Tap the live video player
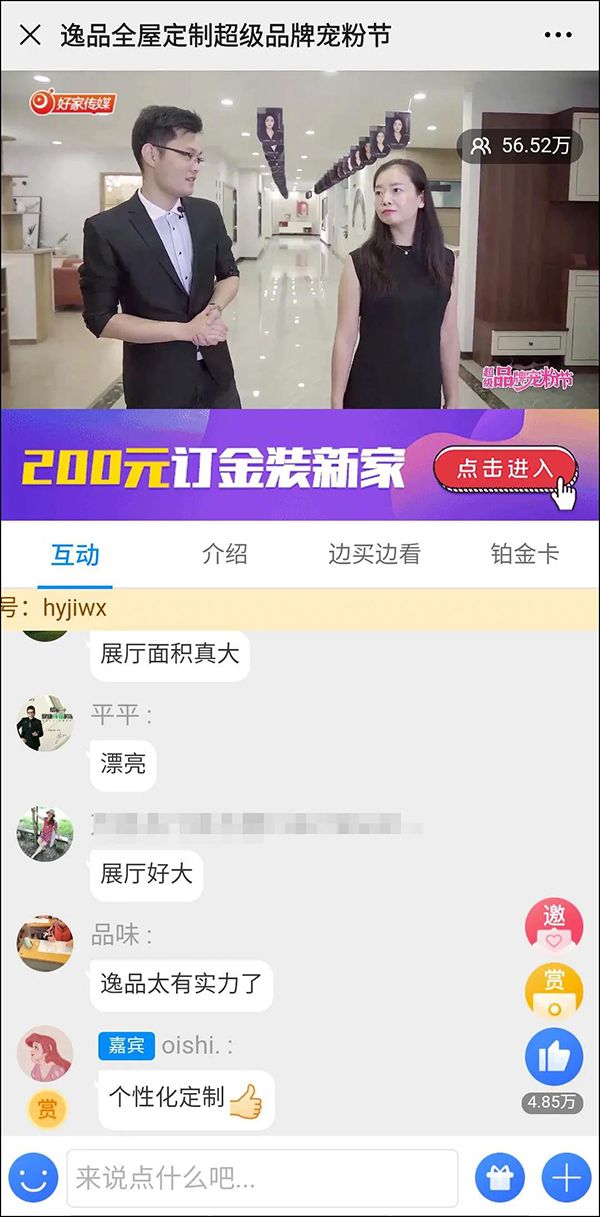Viewport: 600px width, 1217px height. [x=300, y=240]
